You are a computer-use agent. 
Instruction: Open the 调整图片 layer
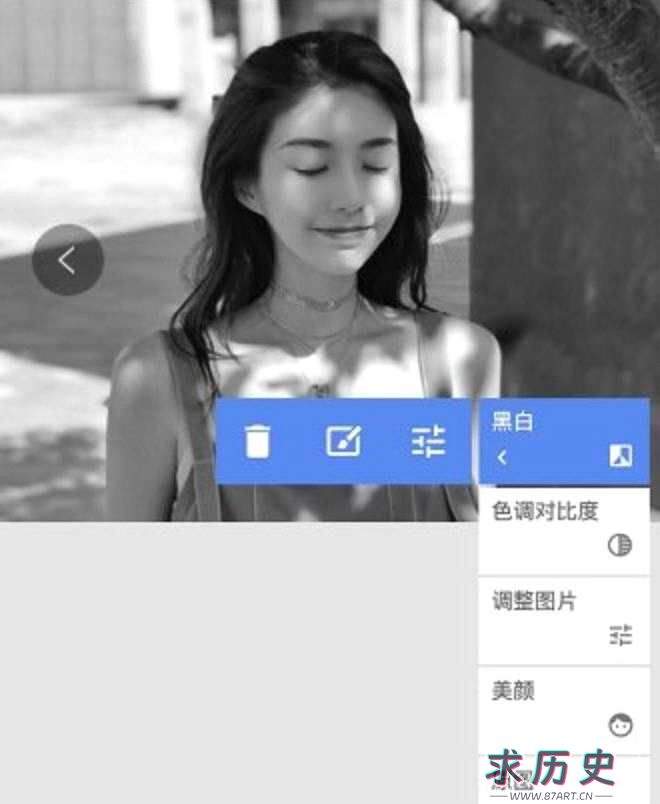click(x=563, y=618)
